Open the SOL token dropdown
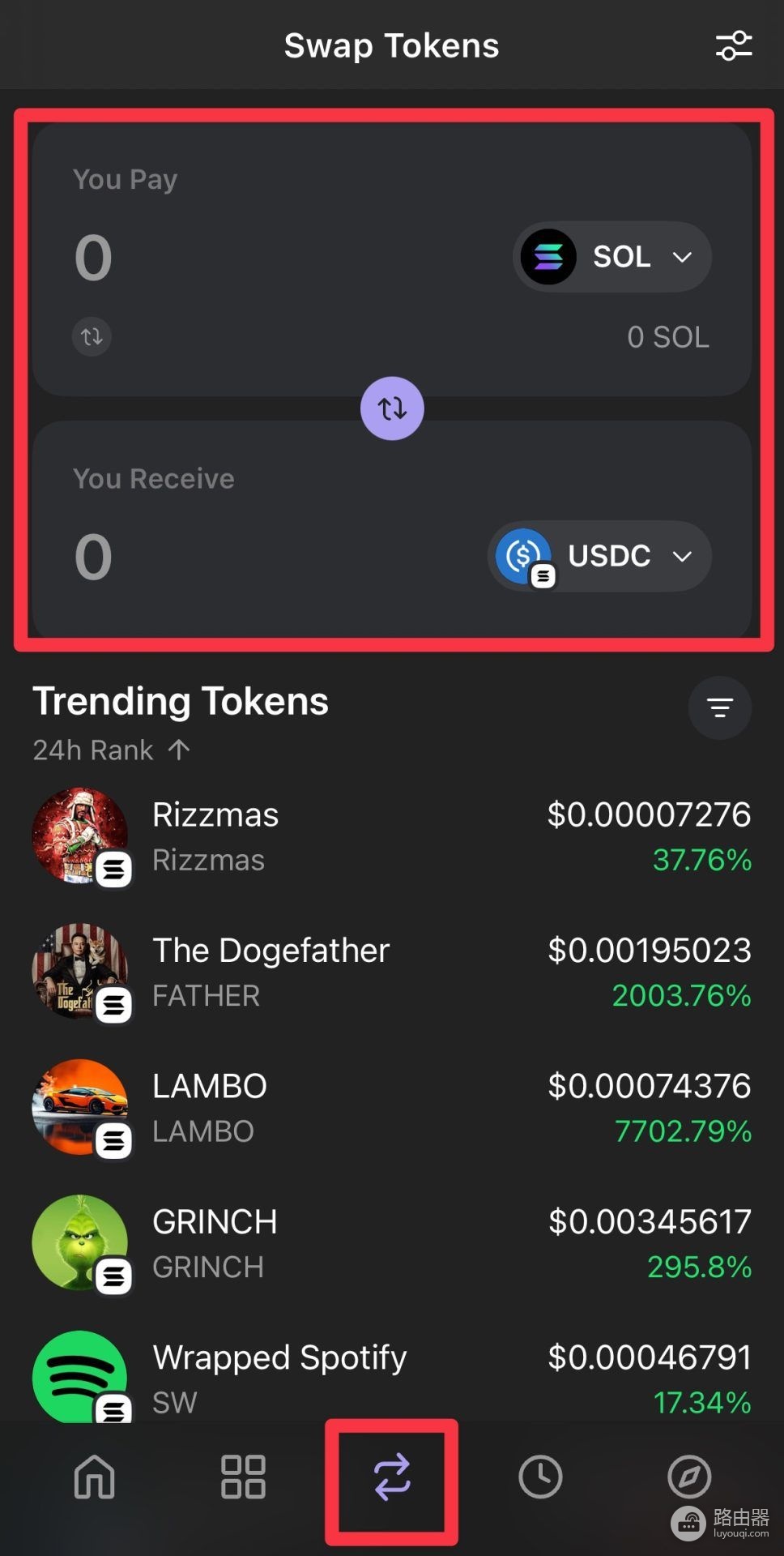Screen dimensions: 784x1556 612,257
